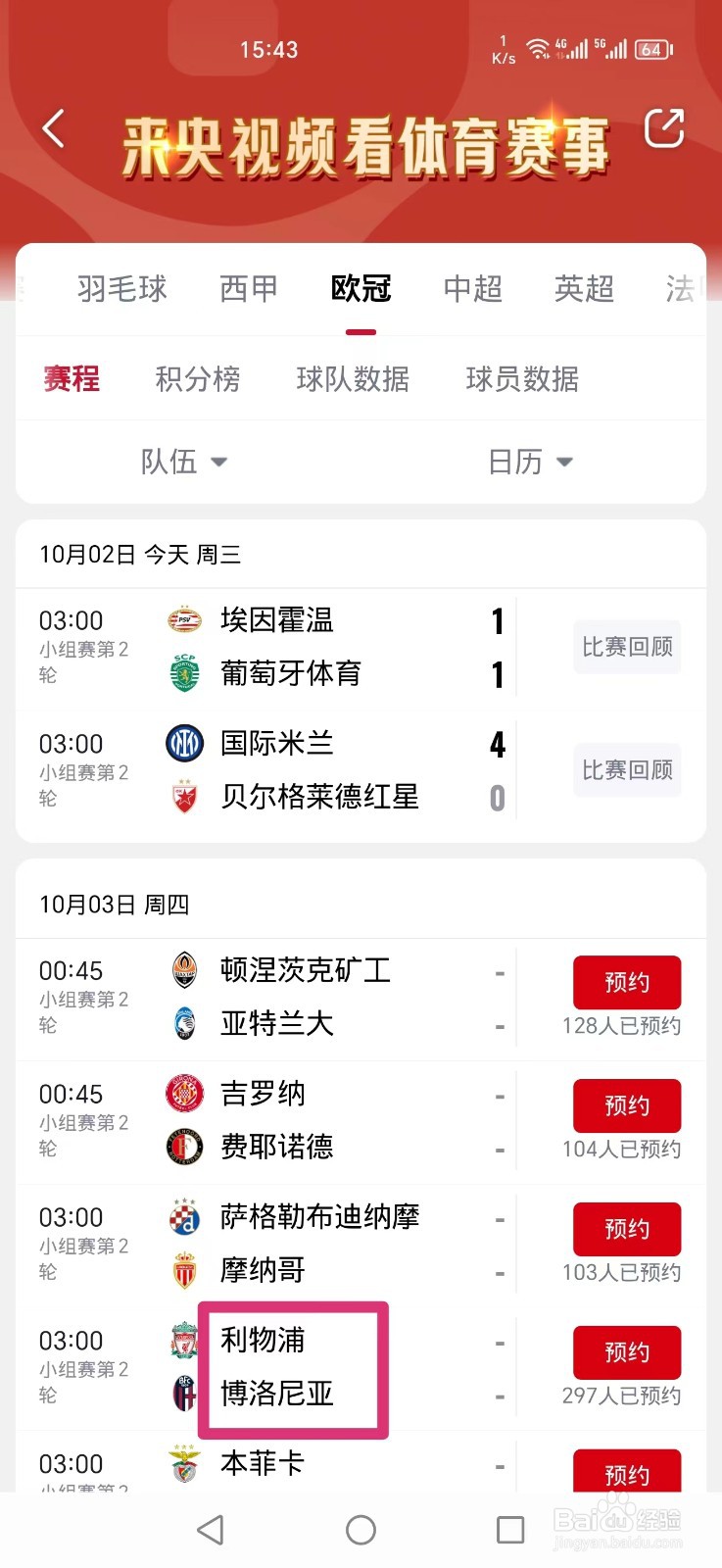Open the 积分榜 standings tab

tap(198, 379)
